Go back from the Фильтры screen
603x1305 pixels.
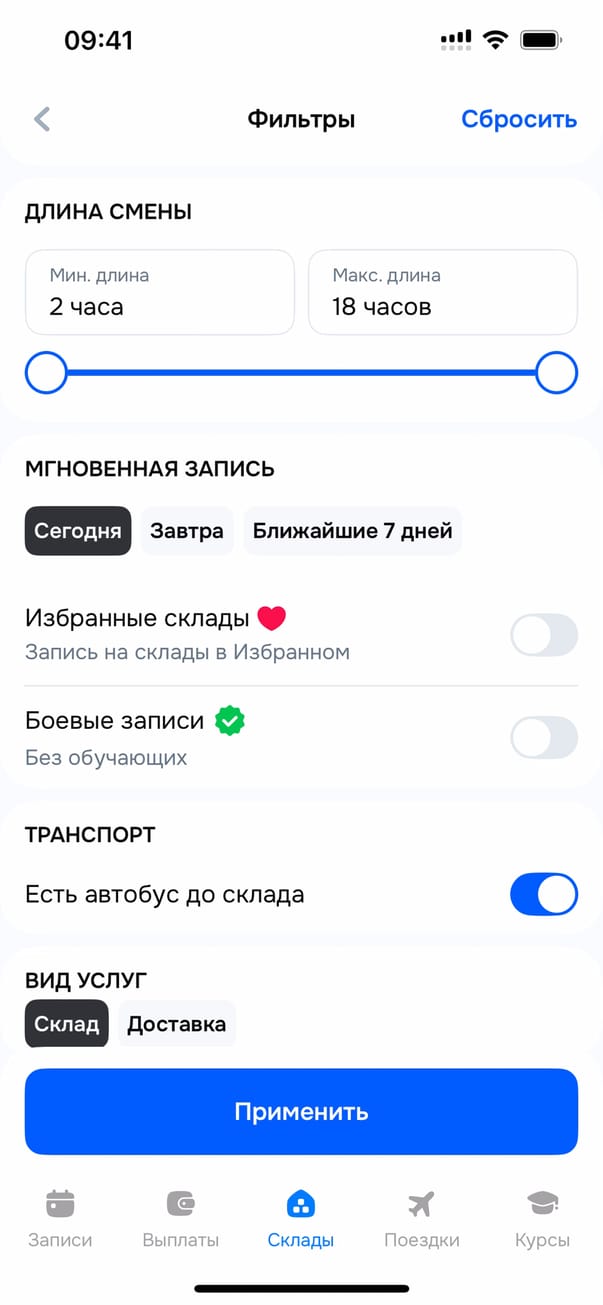click(42, 120)
